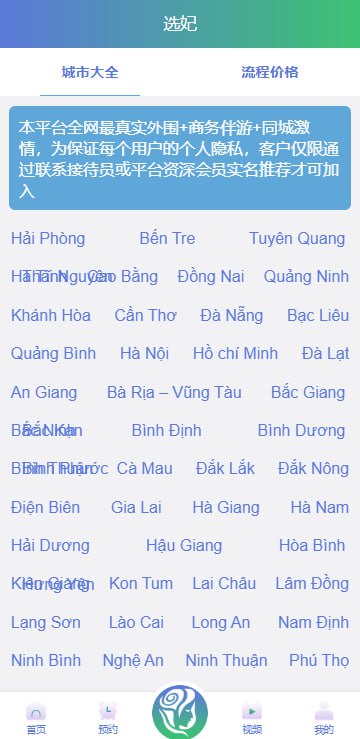
Task: Go to the 预约 tab
Action: click(x=108, y=718)
